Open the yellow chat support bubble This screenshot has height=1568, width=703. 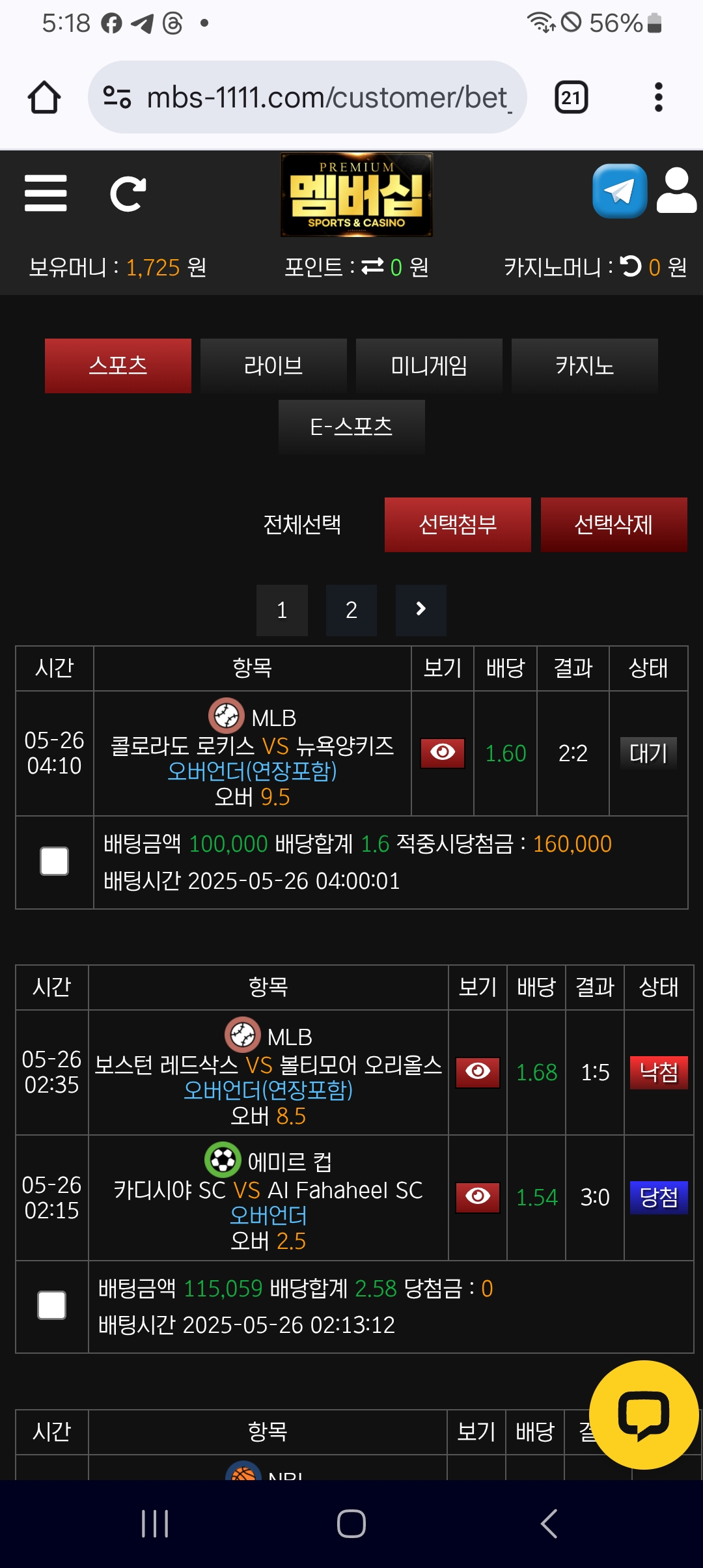644,1414
